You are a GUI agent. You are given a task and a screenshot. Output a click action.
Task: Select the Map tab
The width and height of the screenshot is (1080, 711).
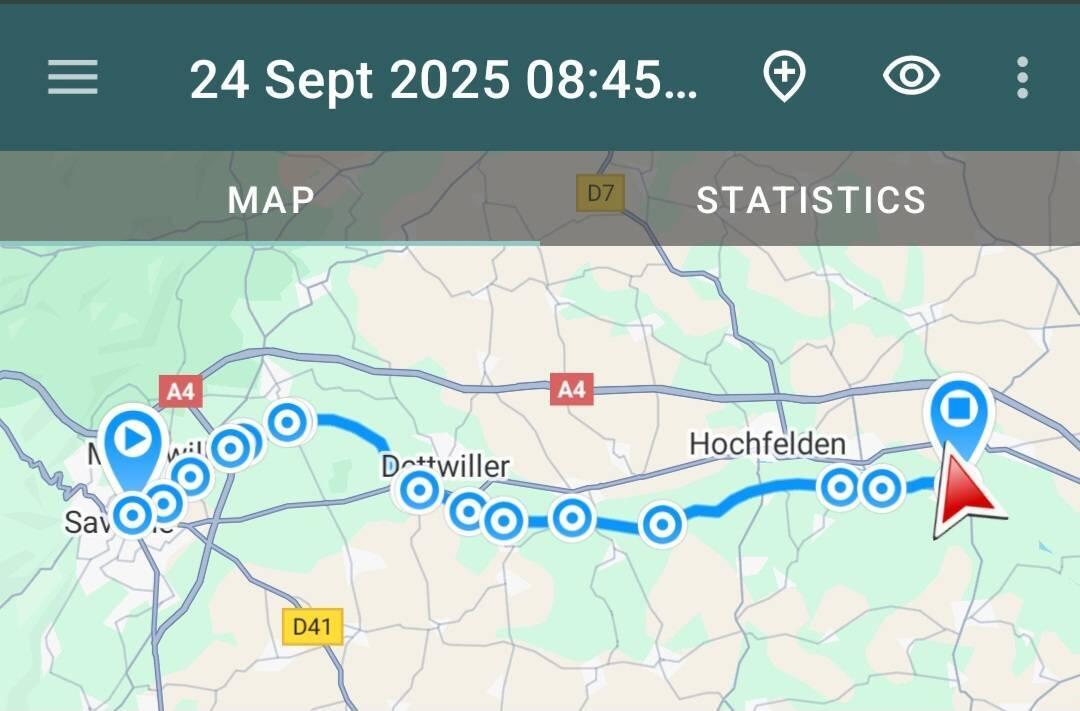(x=271, y=200)
